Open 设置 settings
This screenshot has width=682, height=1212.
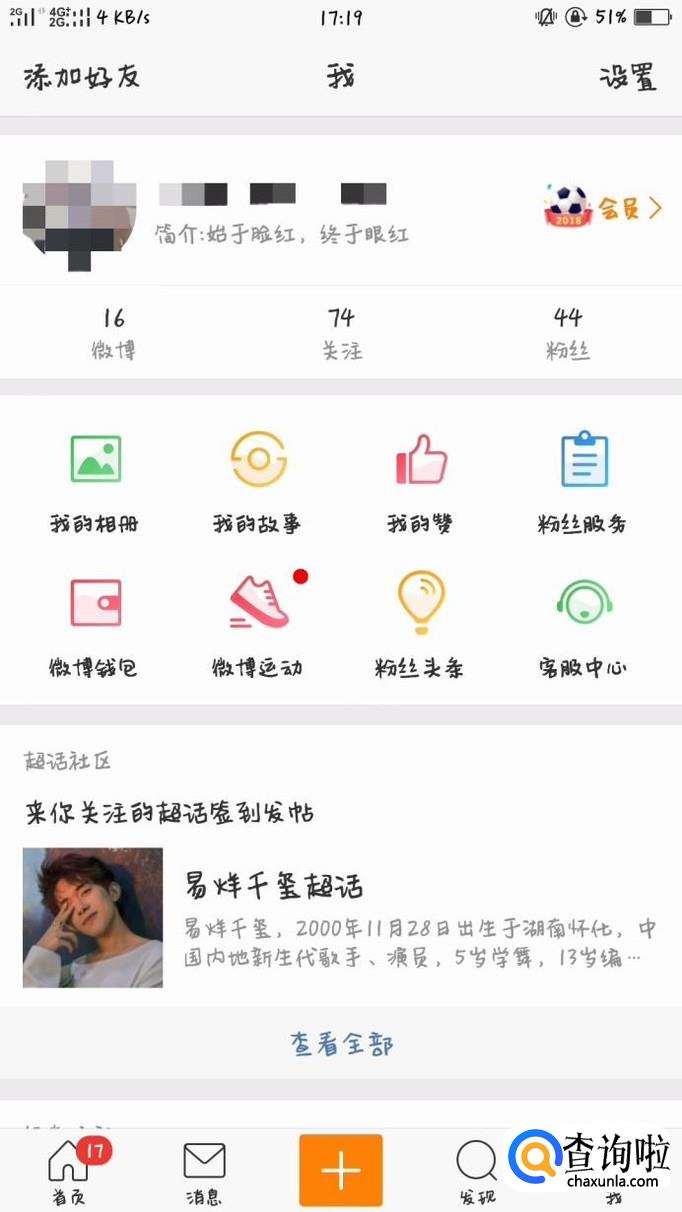pos(628,77)
